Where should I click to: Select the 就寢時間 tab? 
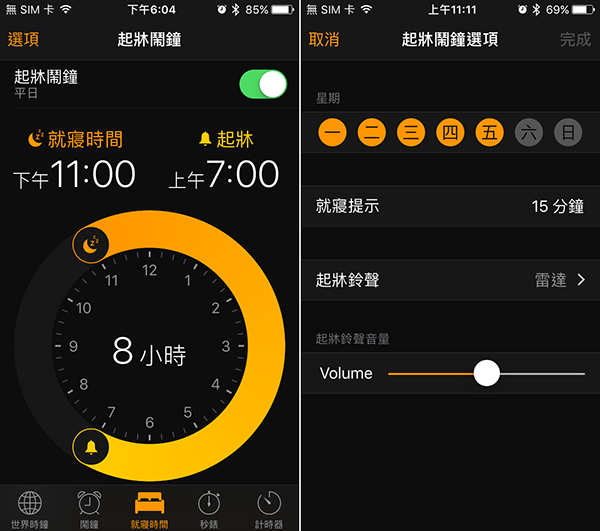[149, 508]
